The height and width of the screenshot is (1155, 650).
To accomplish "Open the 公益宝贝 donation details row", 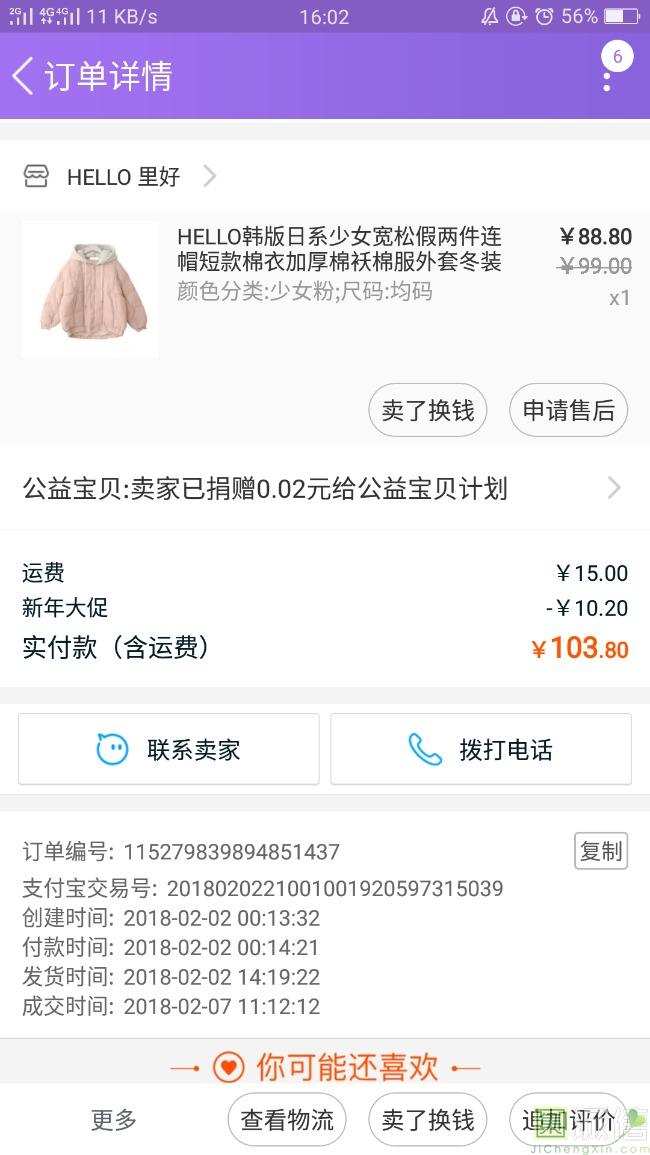I will pyautogui.click(x=324, y=489).
